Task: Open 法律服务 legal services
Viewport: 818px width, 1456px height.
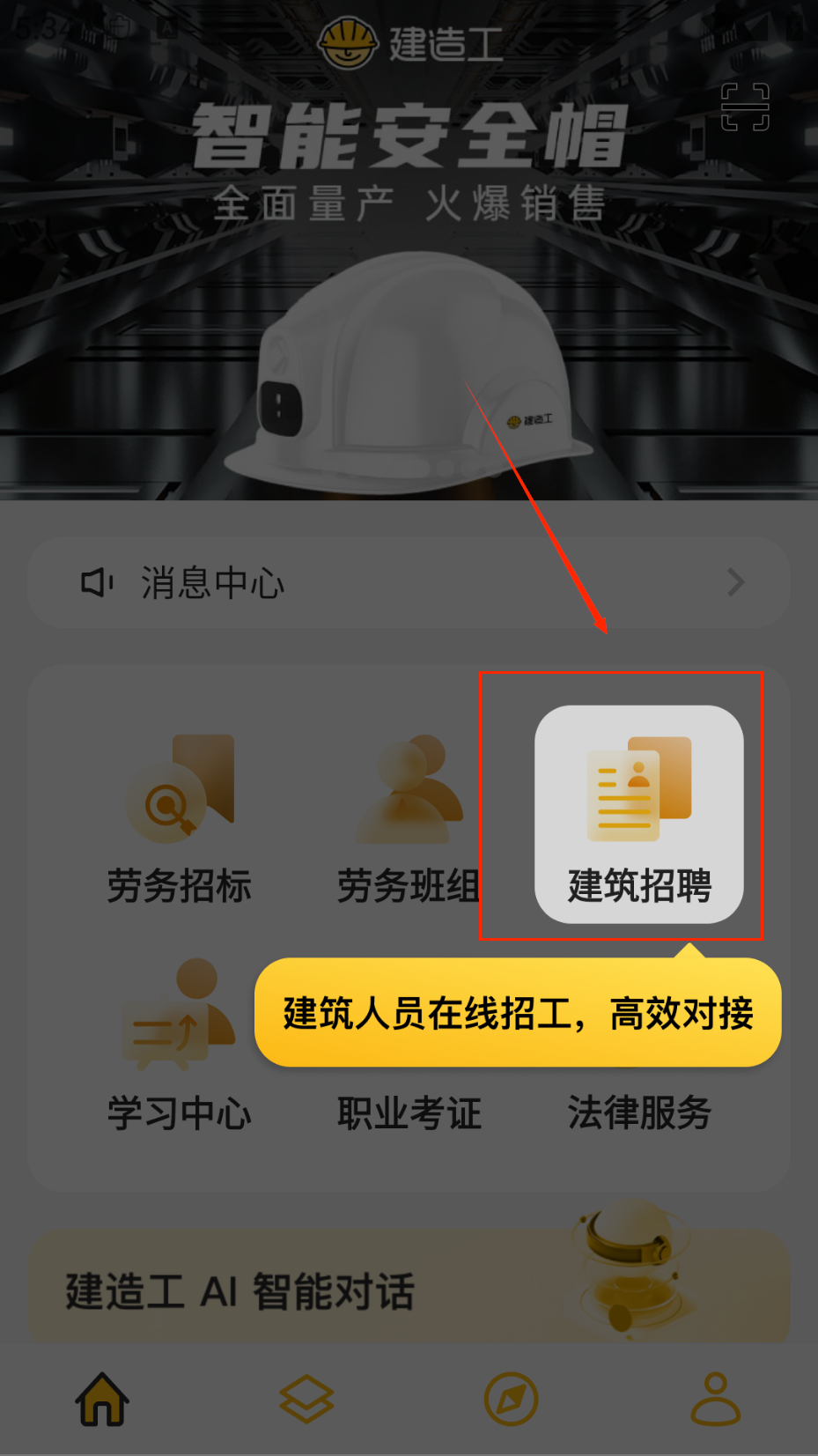Action: (x=639, y=1112)
